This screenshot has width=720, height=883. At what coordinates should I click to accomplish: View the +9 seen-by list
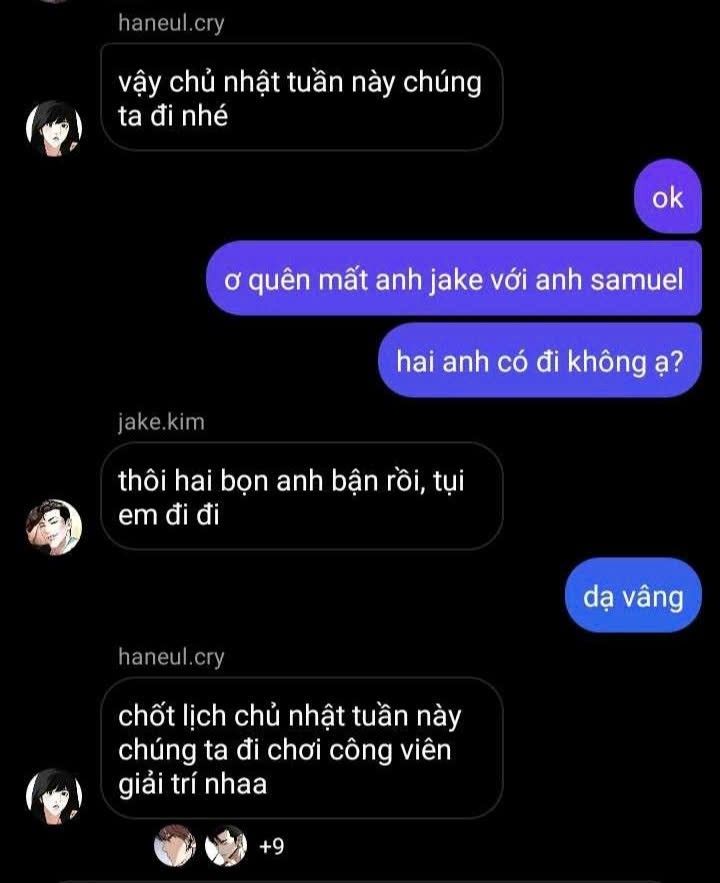271,847
